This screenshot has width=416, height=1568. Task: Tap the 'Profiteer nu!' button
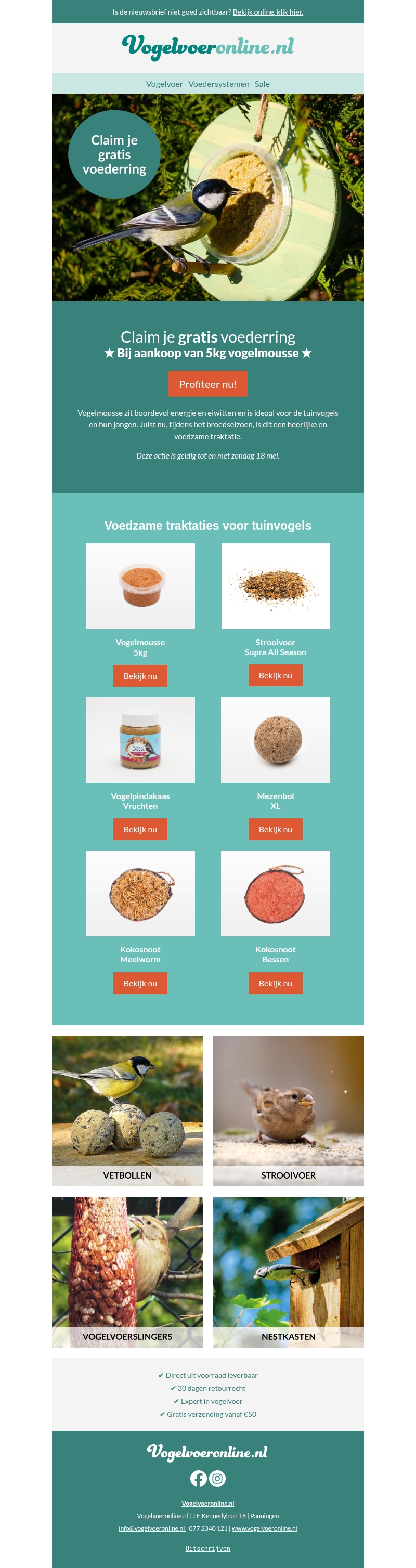click(x=207, y=384)
